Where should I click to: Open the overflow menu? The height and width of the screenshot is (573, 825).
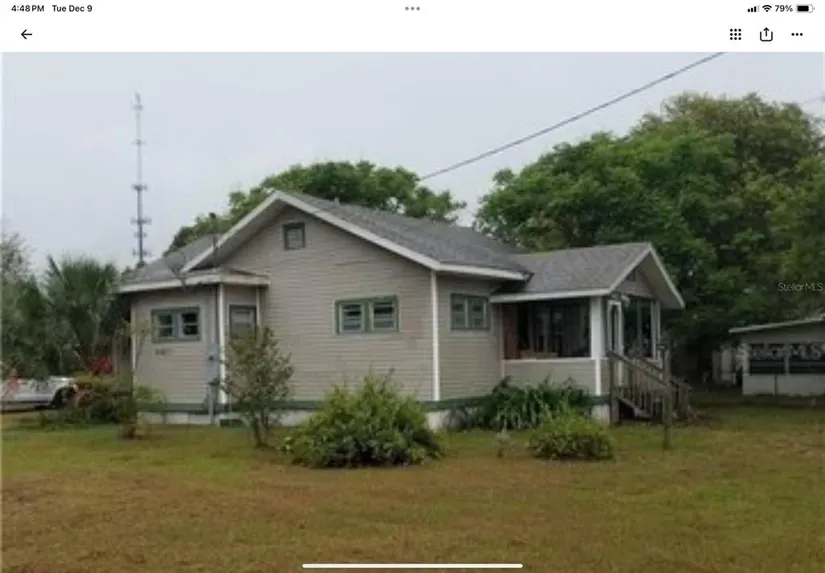[x=797, y=34]
